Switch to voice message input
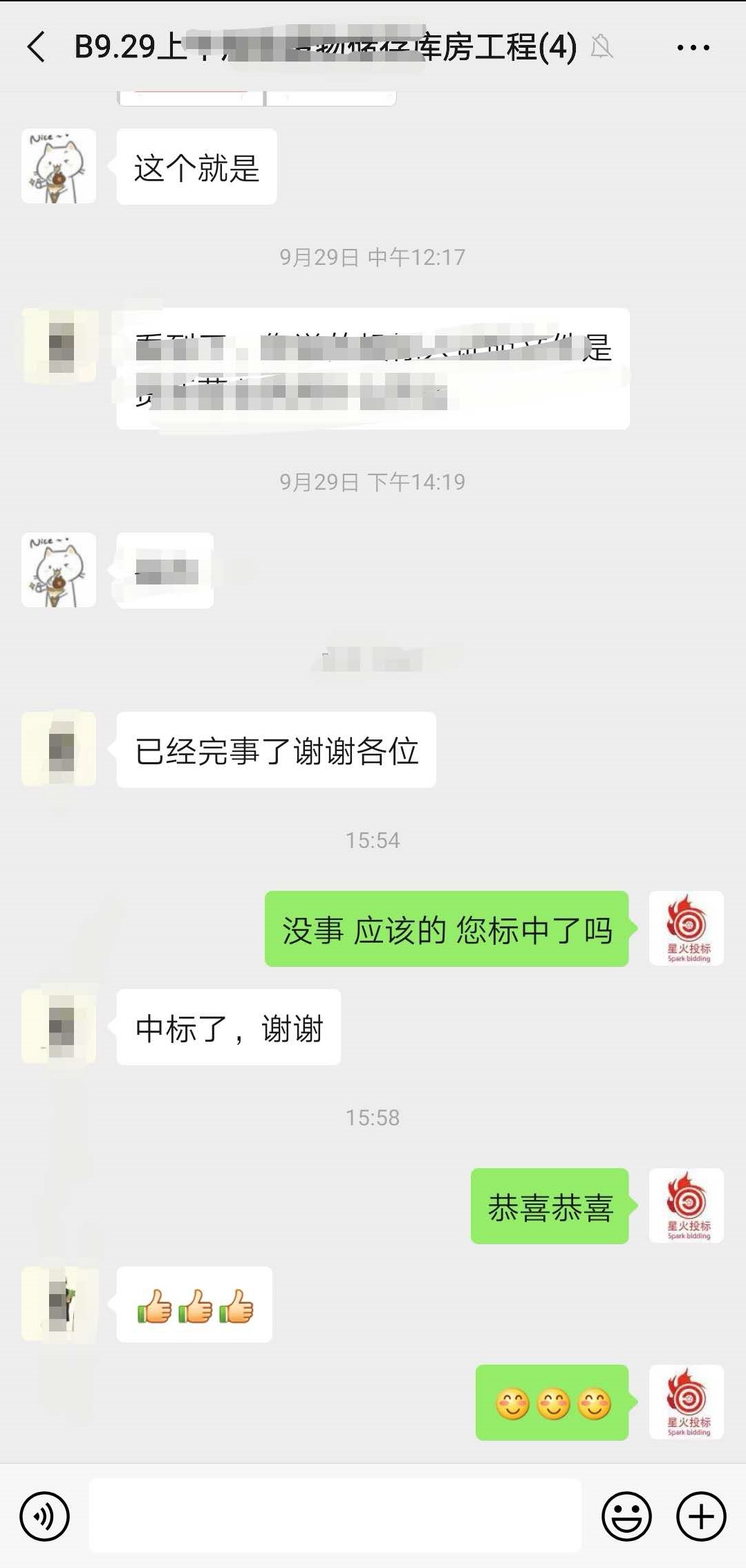This screenshot has width=746, height=1568. click(x=45, y=1517)
